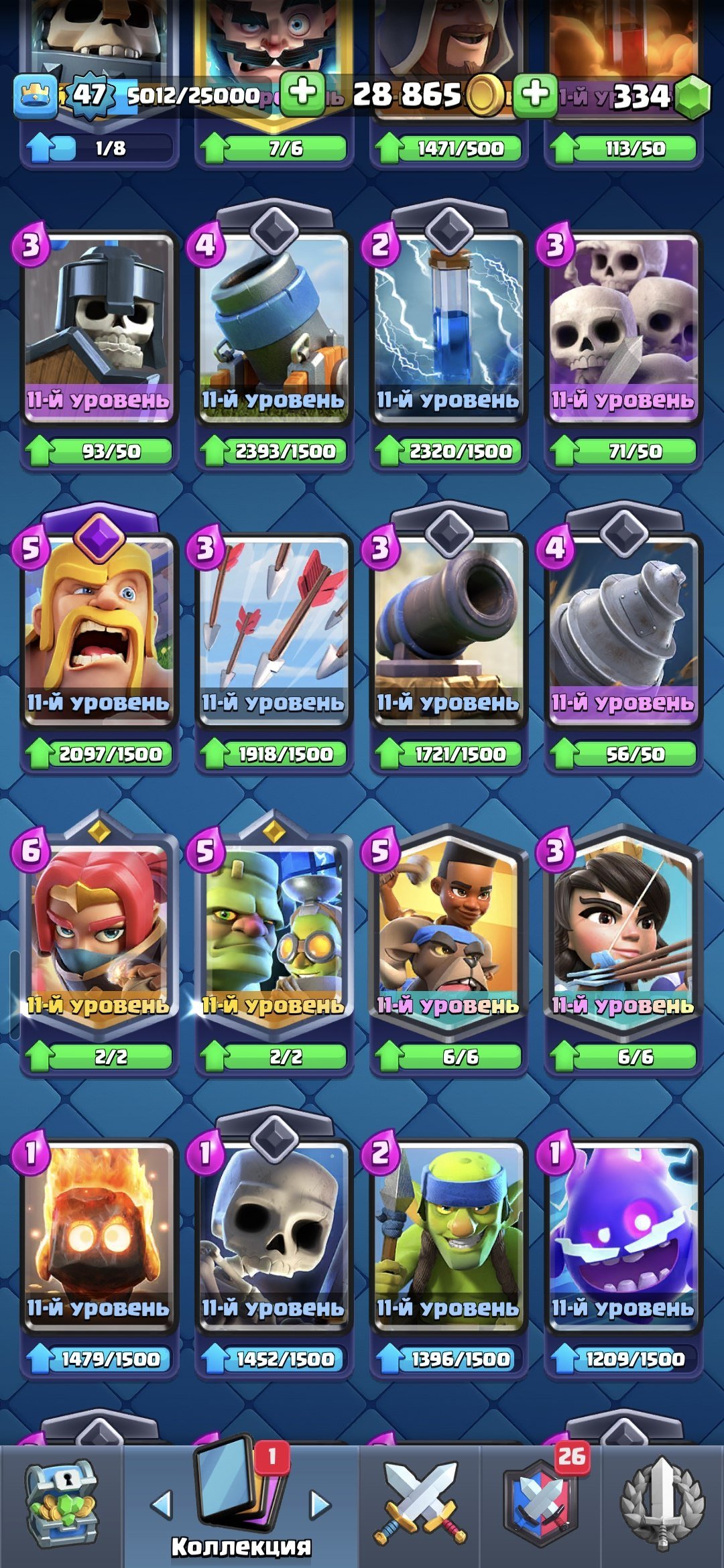Viewport: 724px width, 1568px height.
Task: Open the Spear Goblins card
Action: pyautogui.click(x=448, y=1233)
